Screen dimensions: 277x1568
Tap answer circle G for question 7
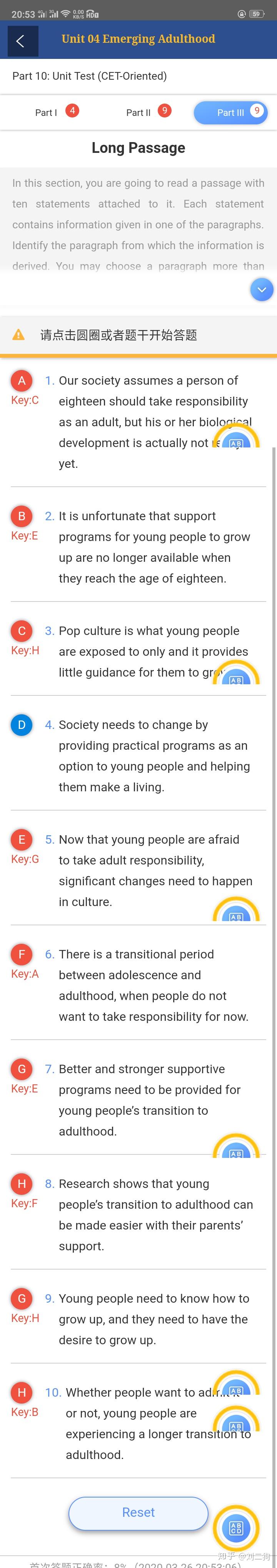(x=22, y=1069)
